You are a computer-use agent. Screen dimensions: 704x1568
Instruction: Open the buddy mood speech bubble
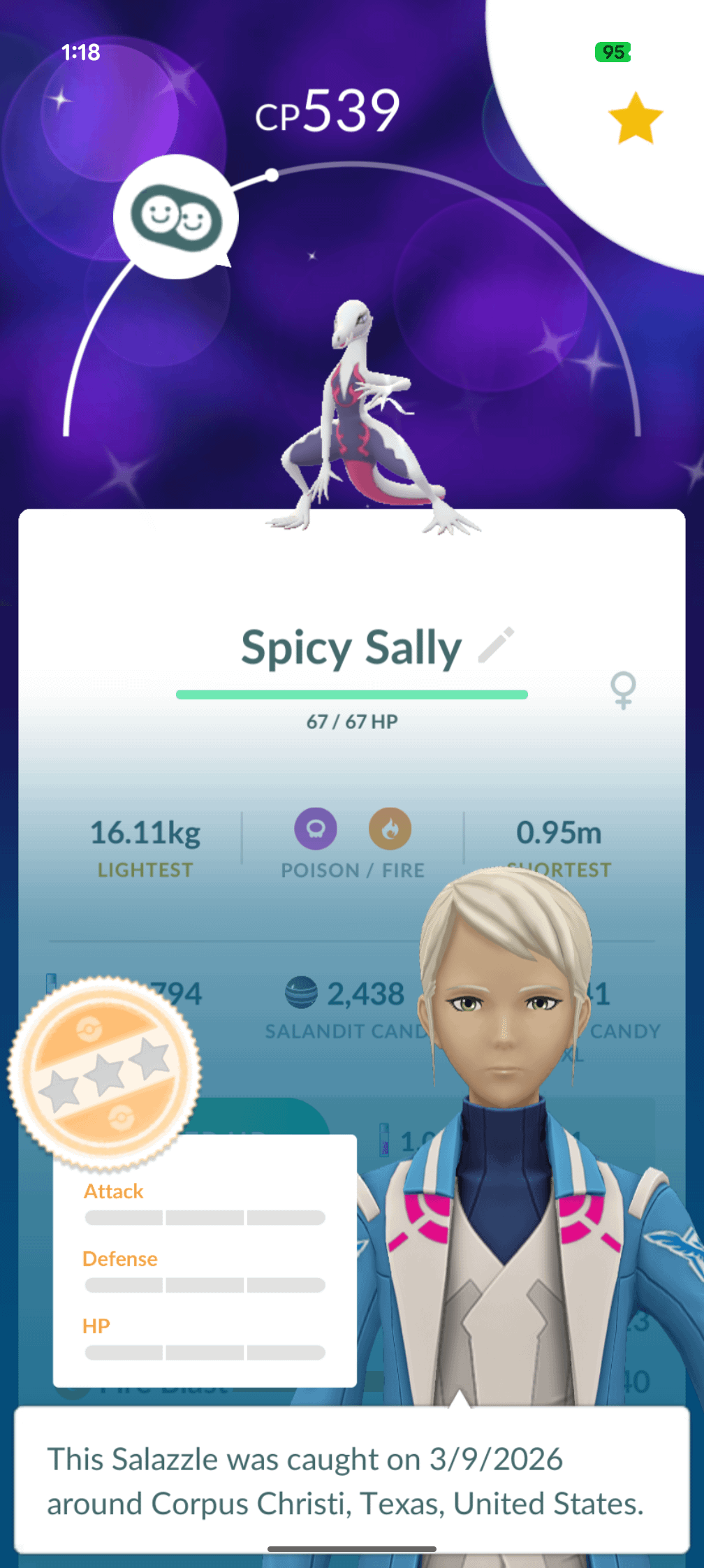(x=176, y=217)
